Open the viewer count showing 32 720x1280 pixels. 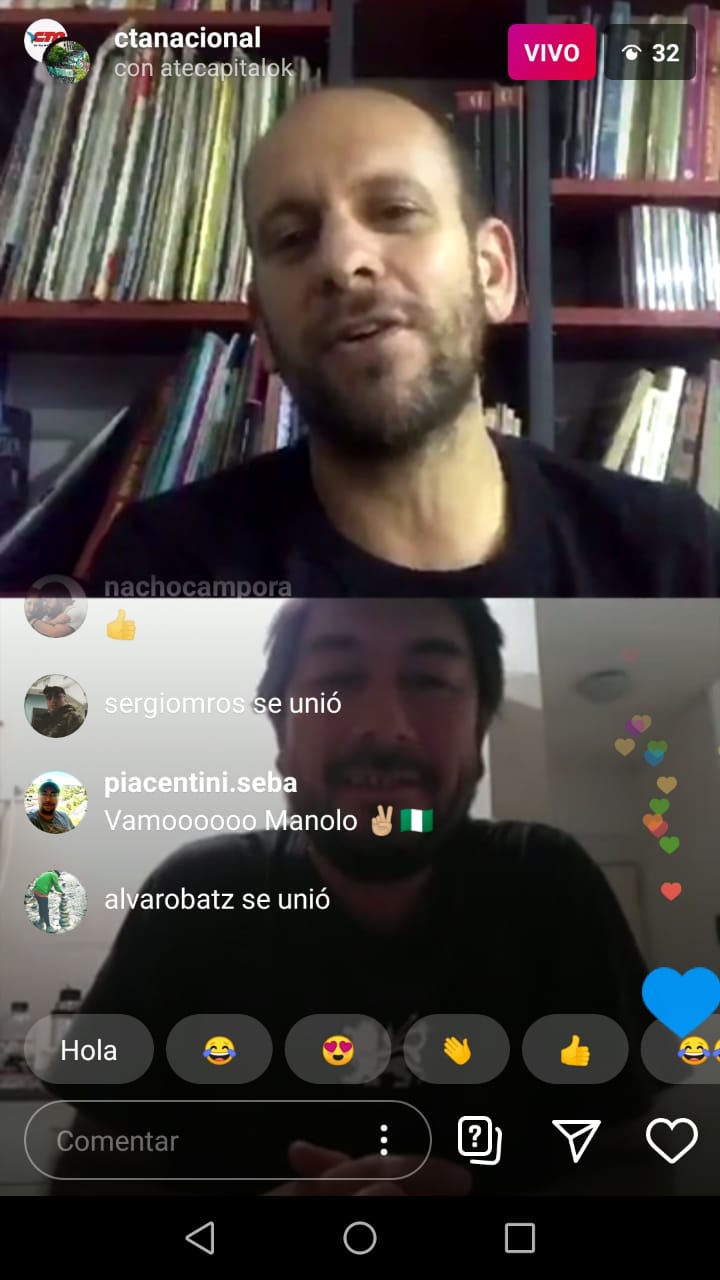coord(650,52)
